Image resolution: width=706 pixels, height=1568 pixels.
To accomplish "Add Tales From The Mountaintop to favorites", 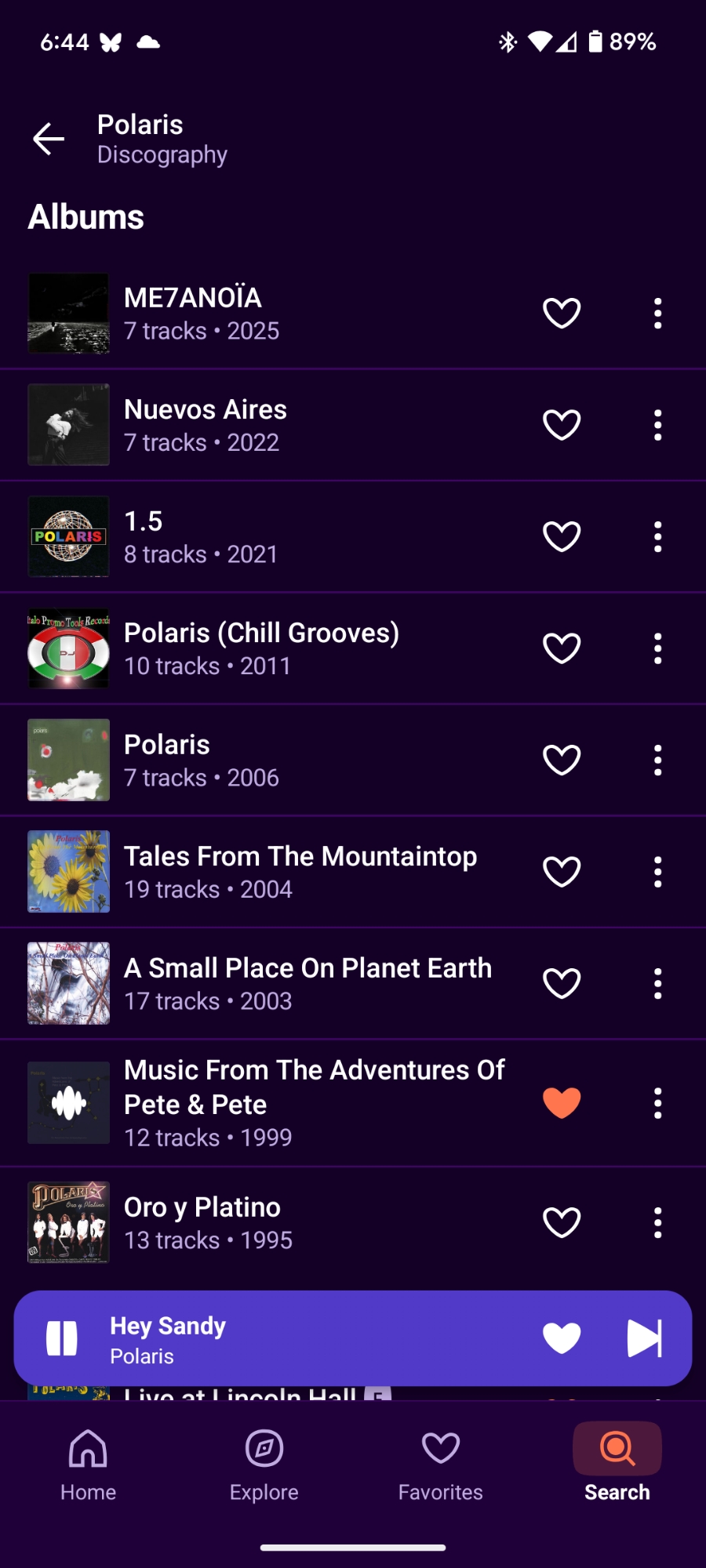I will [562, 872].
